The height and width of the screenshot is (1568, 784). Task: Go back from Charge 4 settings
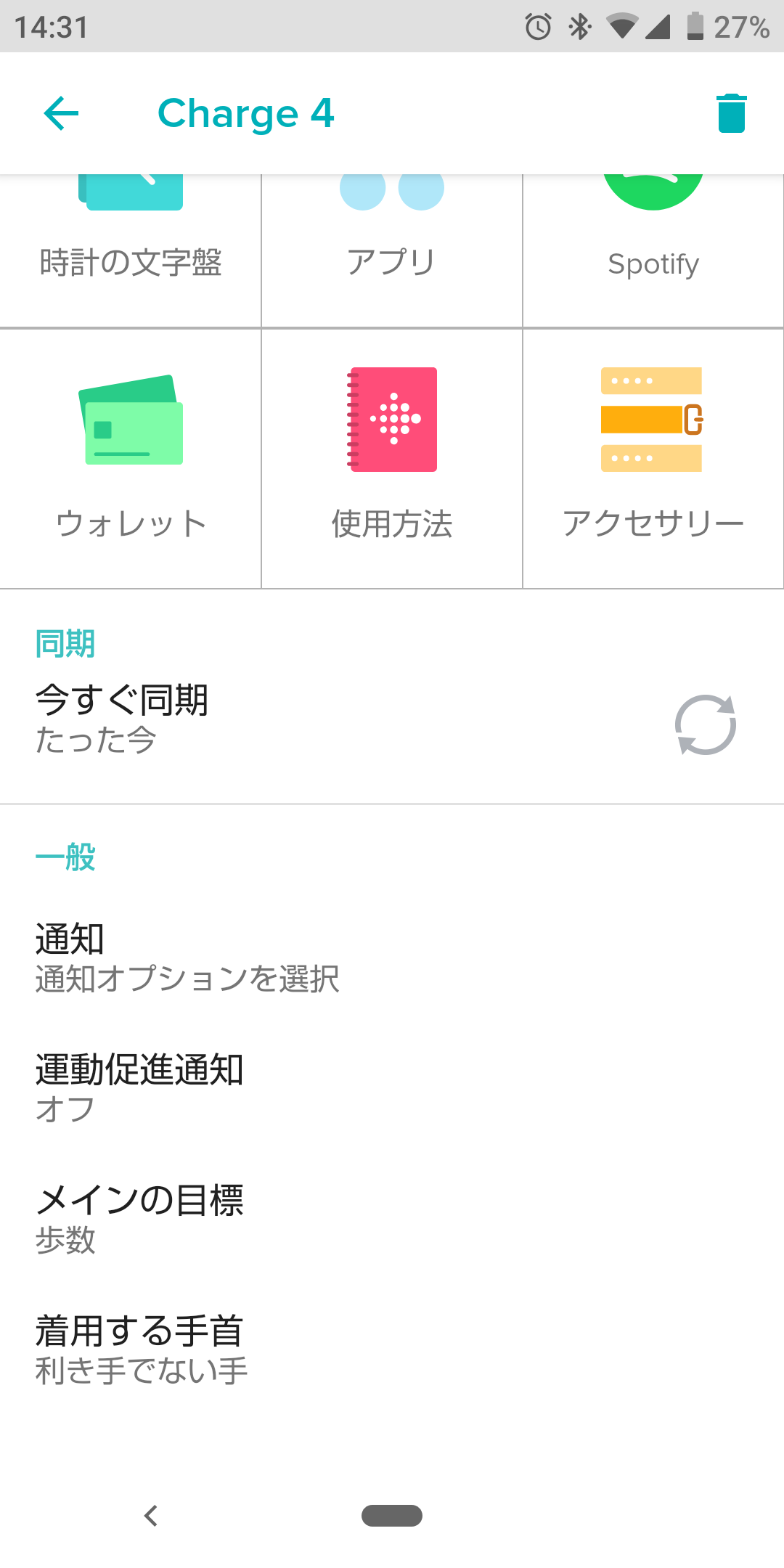pos(62,113)
